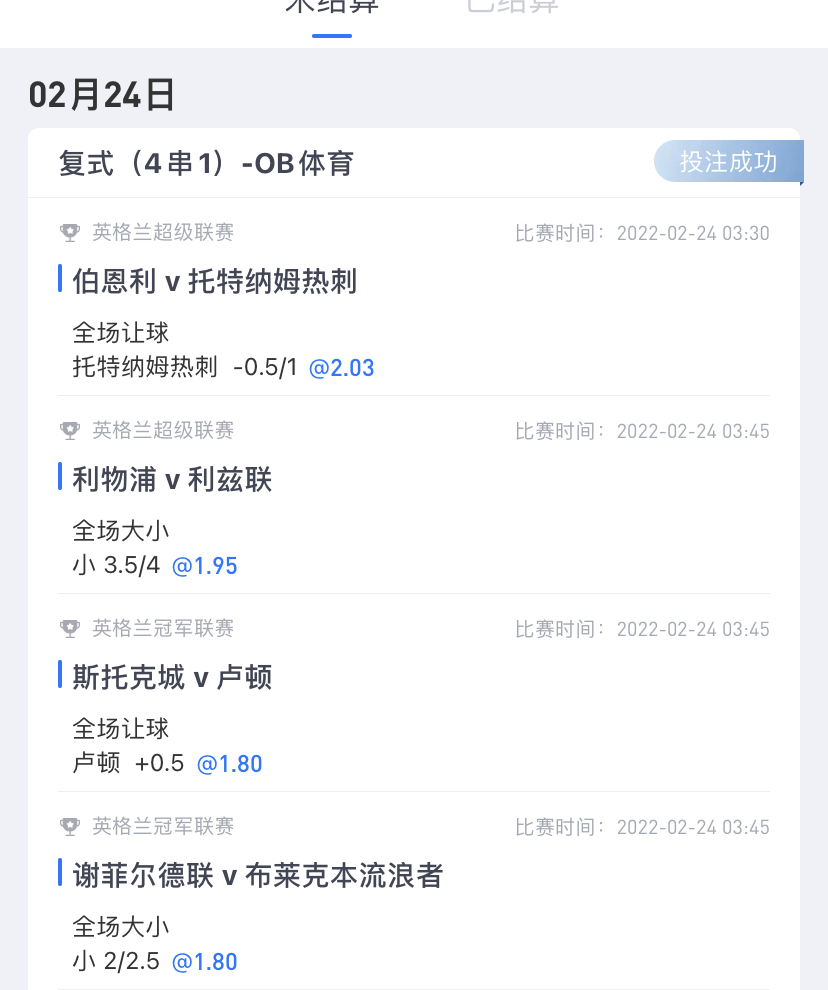Screen dimensions: 828x990
Task: Click the 全场让球 market label under Burnley match
Action: point(121,332)
